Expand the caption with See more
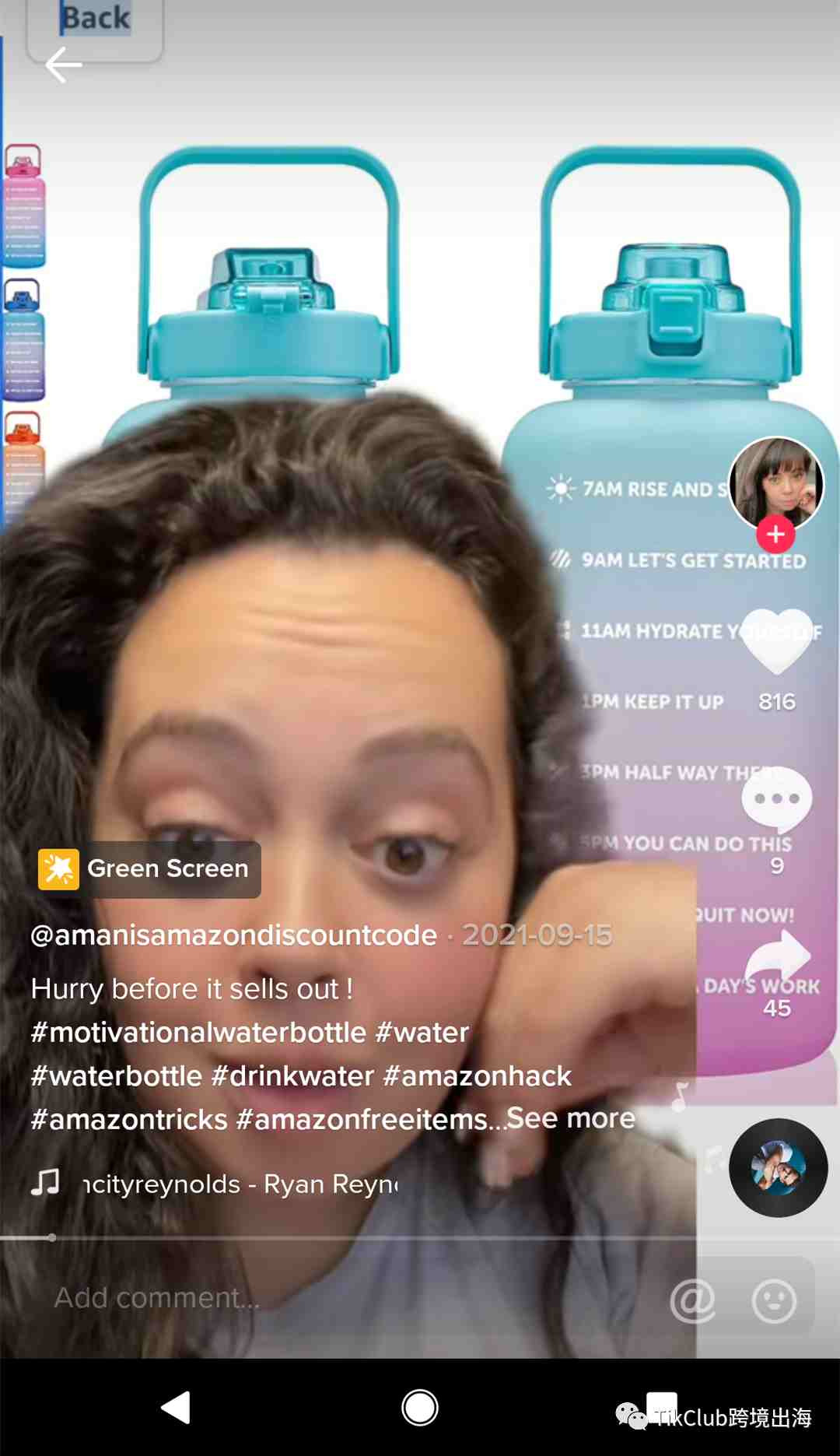Viewport: 840px width, 1456px height. pos(572,1118)
